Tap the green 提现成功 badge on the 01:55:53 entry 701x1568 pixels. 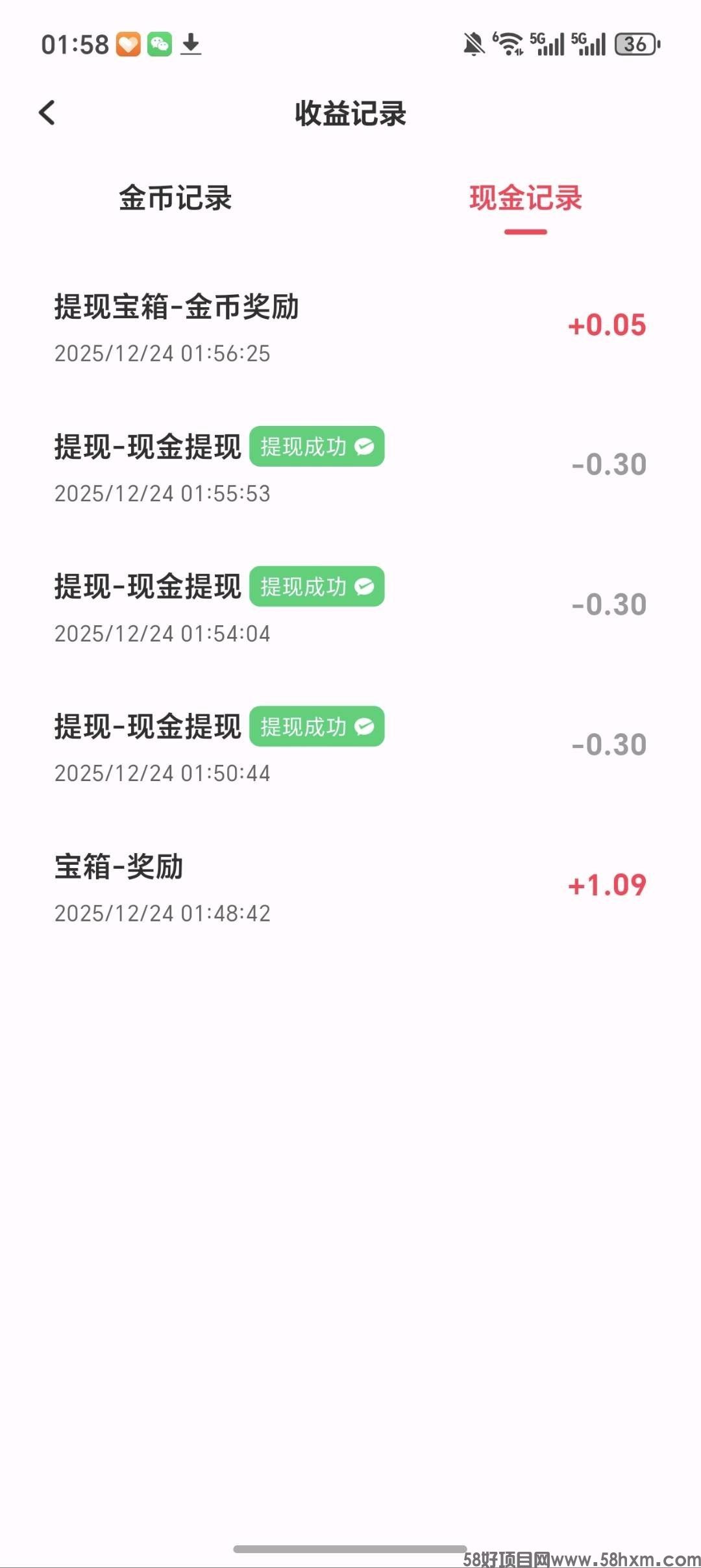[316, 446]
